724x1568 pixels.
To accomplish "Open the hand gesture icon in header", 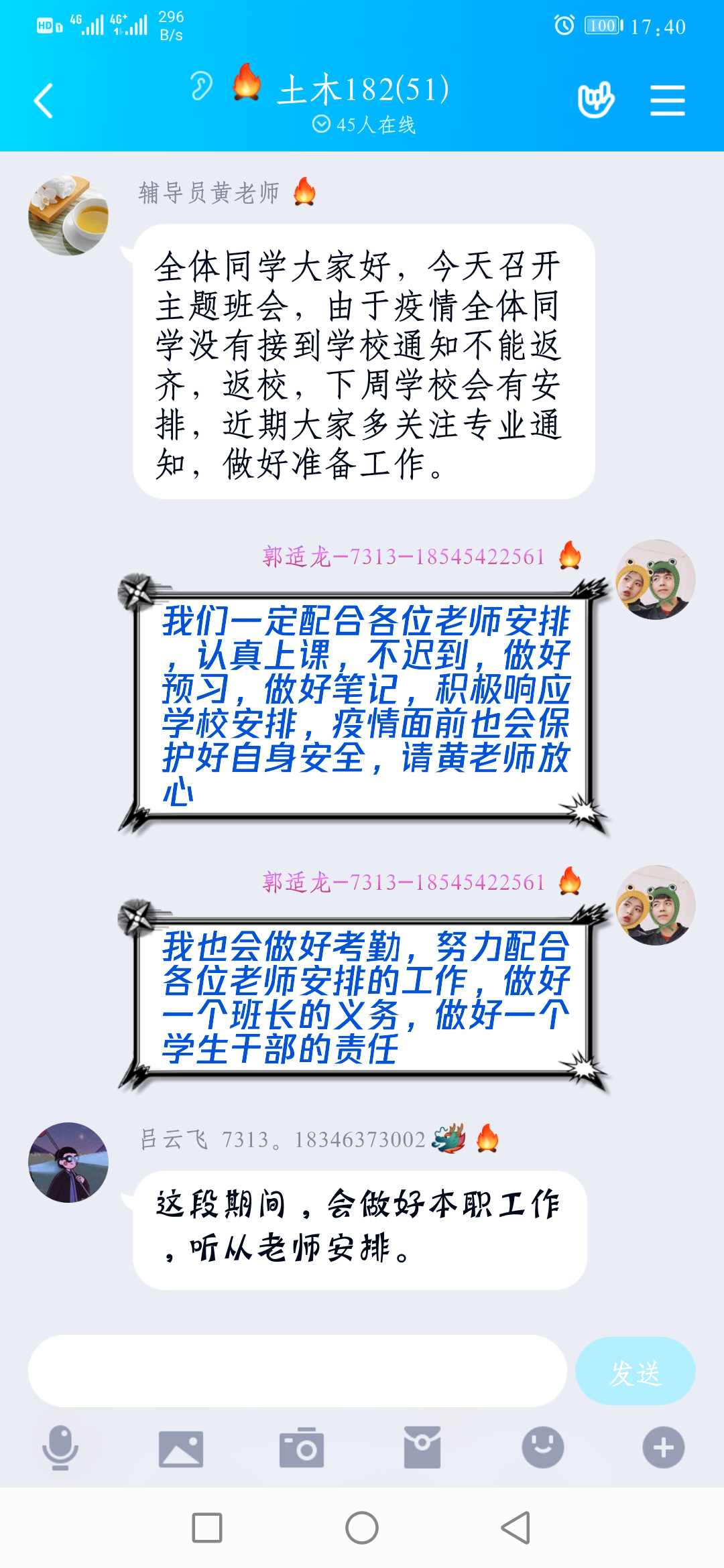I will click(x=596, y=100).
